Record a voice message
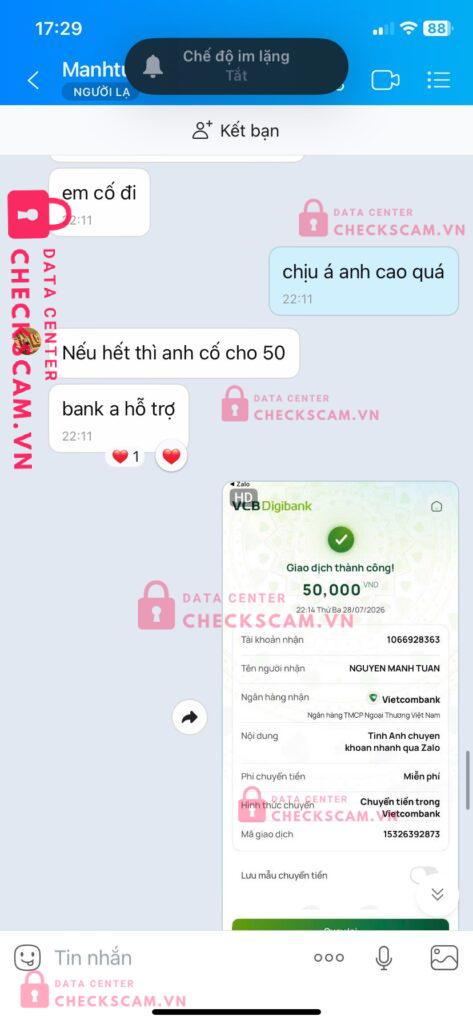Image resolution: width=473 pixels, height=1024 pixels. 383,957
